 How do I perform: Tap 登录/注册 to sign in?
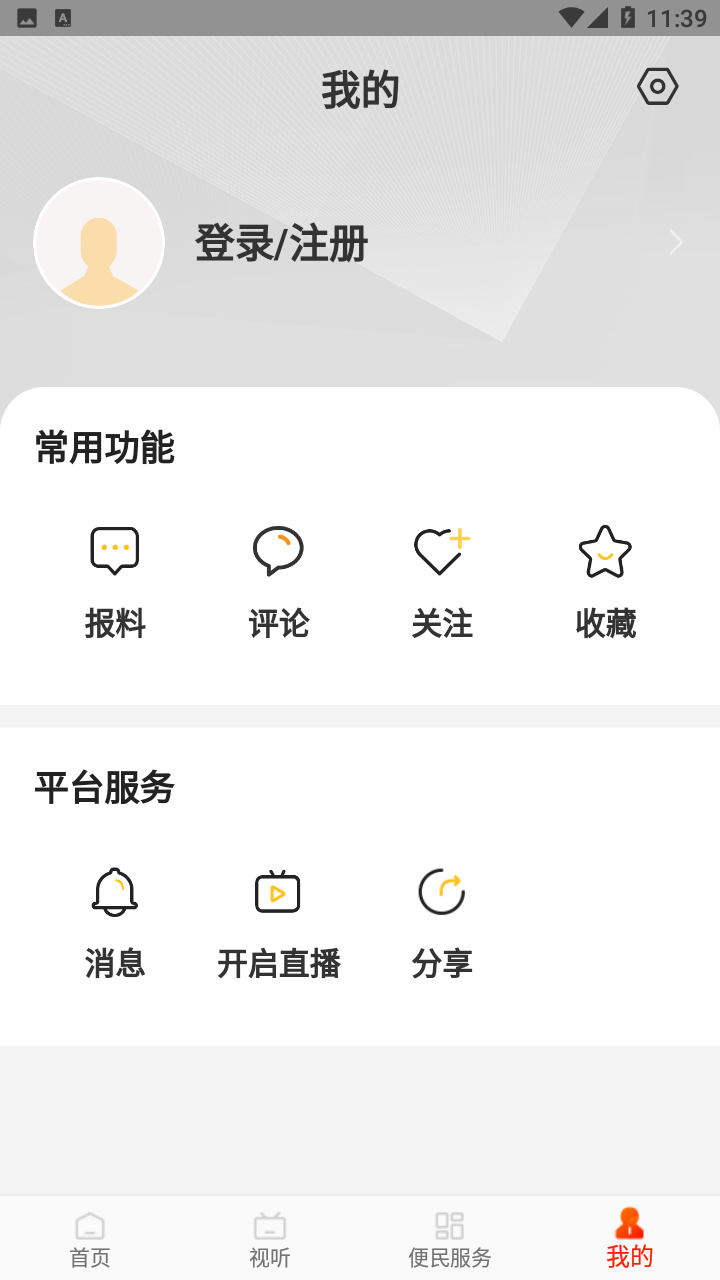(x=281, y=242)
